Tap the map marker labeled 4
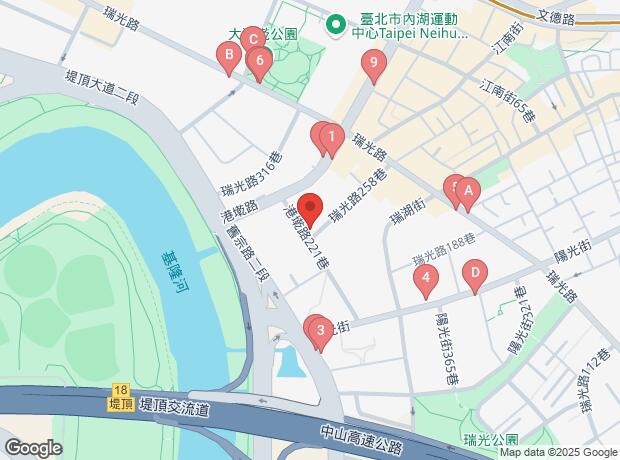Screen dimensions: 620x460 click(x=426, y=280)
